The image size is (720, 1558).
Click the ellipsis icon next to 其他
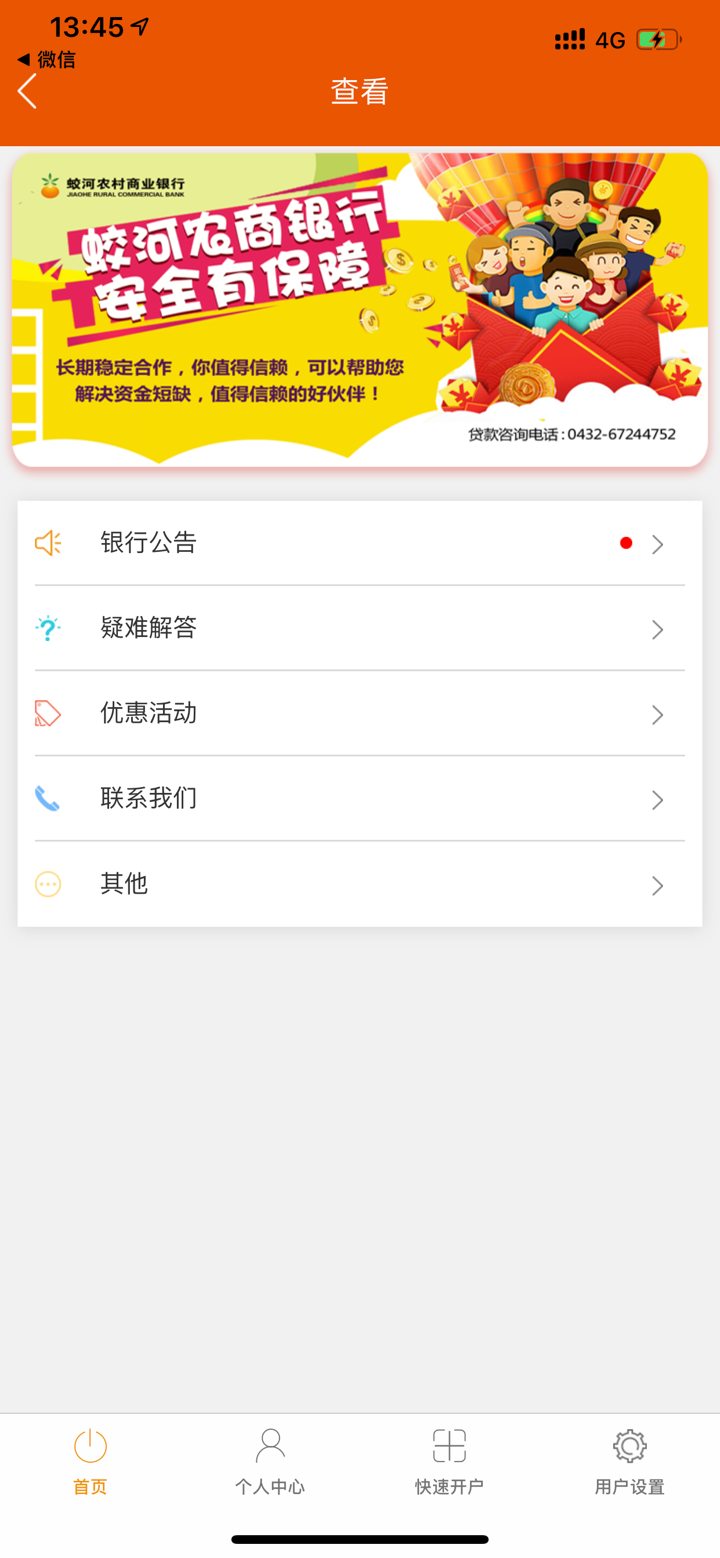[x=48, y=884]
